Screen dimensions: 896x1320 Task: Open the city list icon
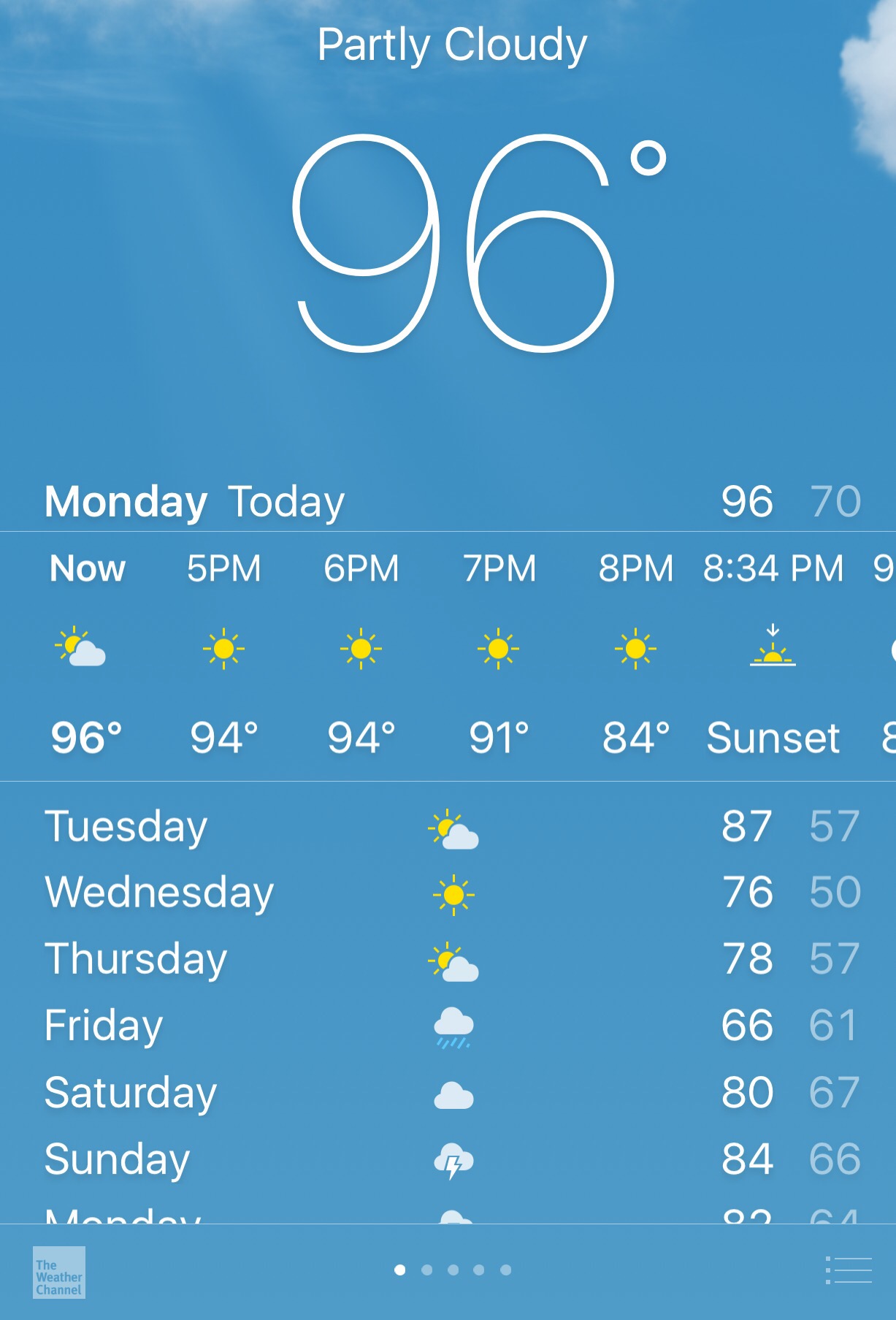pos(849,1270)
